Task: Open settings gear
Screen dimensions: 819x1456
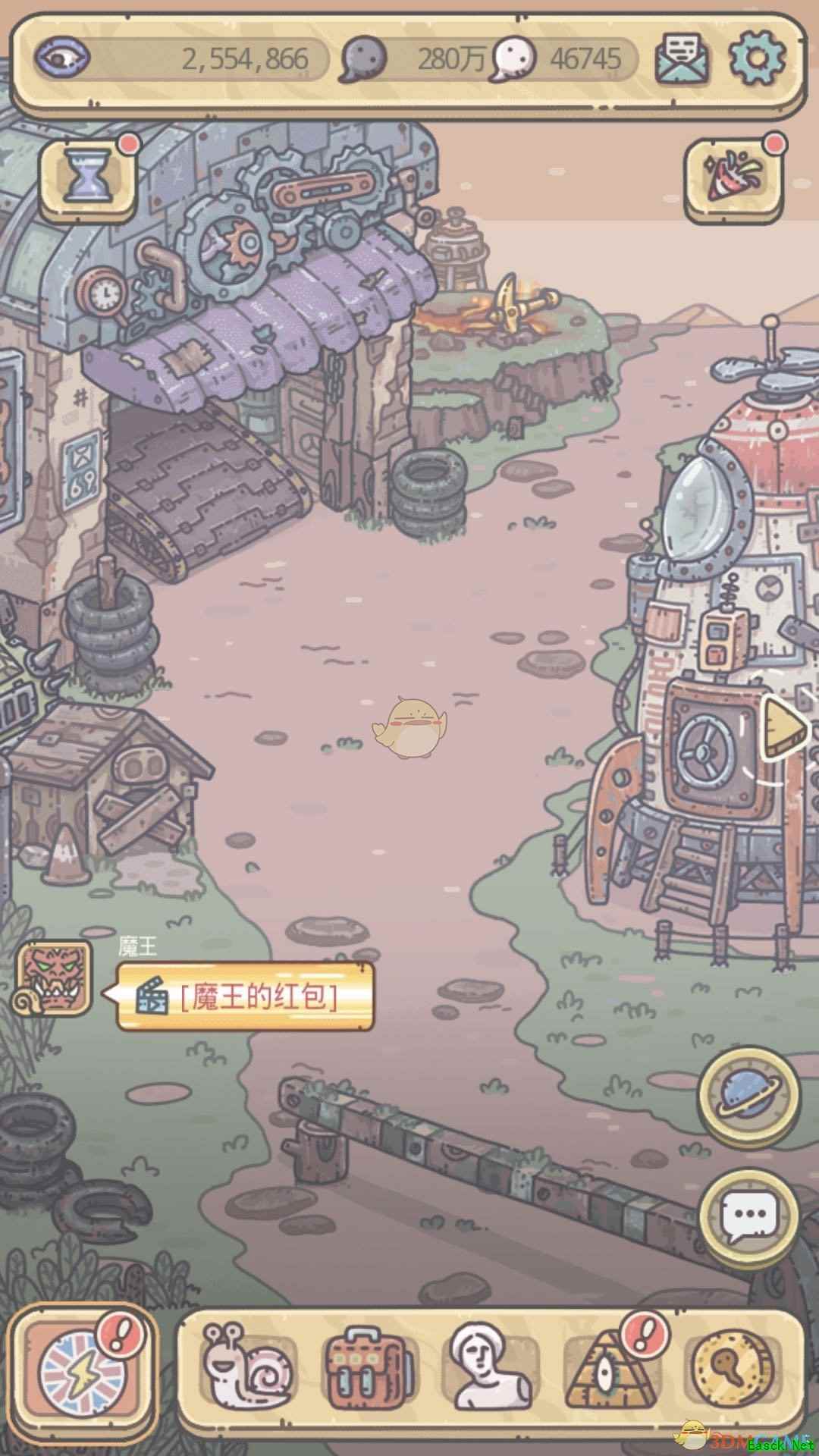Action: pyautogui.click(x=756, y=58)
